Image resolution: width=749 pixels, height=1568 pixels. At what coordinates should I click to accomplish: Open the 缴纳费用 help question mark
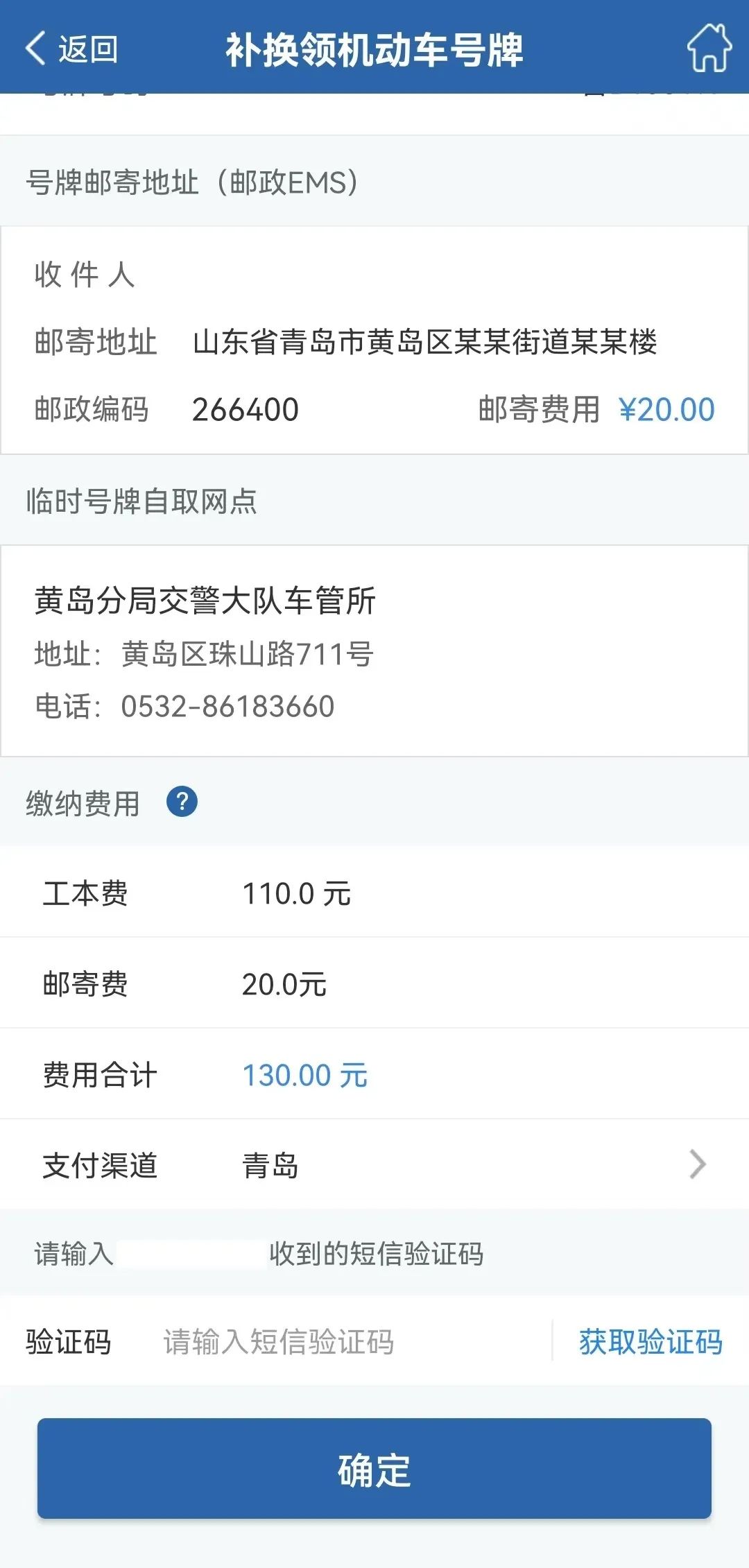[182, 802]
